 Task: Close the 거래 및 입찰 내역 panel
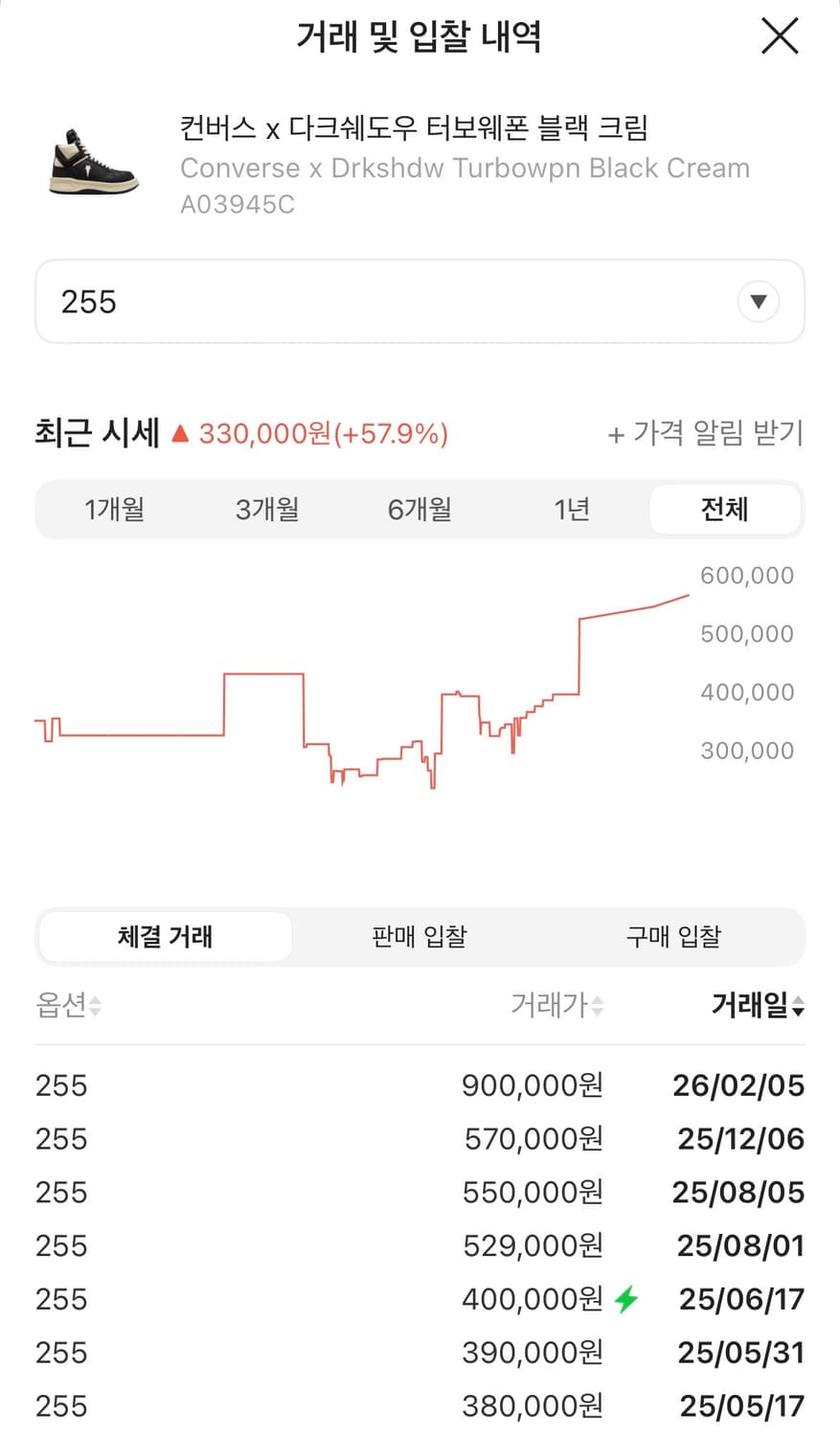click(780, 35)
